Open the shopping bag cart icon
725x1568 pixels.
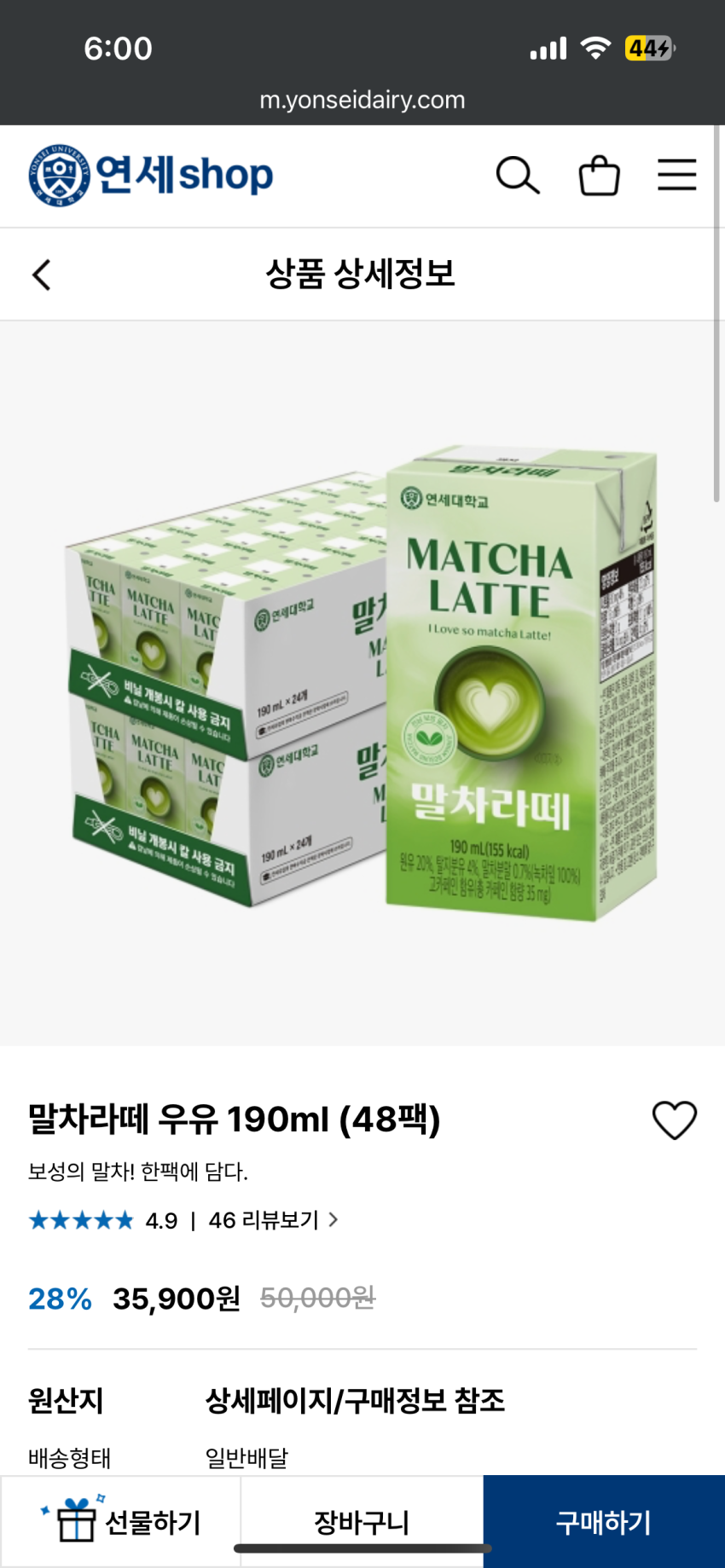tap(599, 176)
